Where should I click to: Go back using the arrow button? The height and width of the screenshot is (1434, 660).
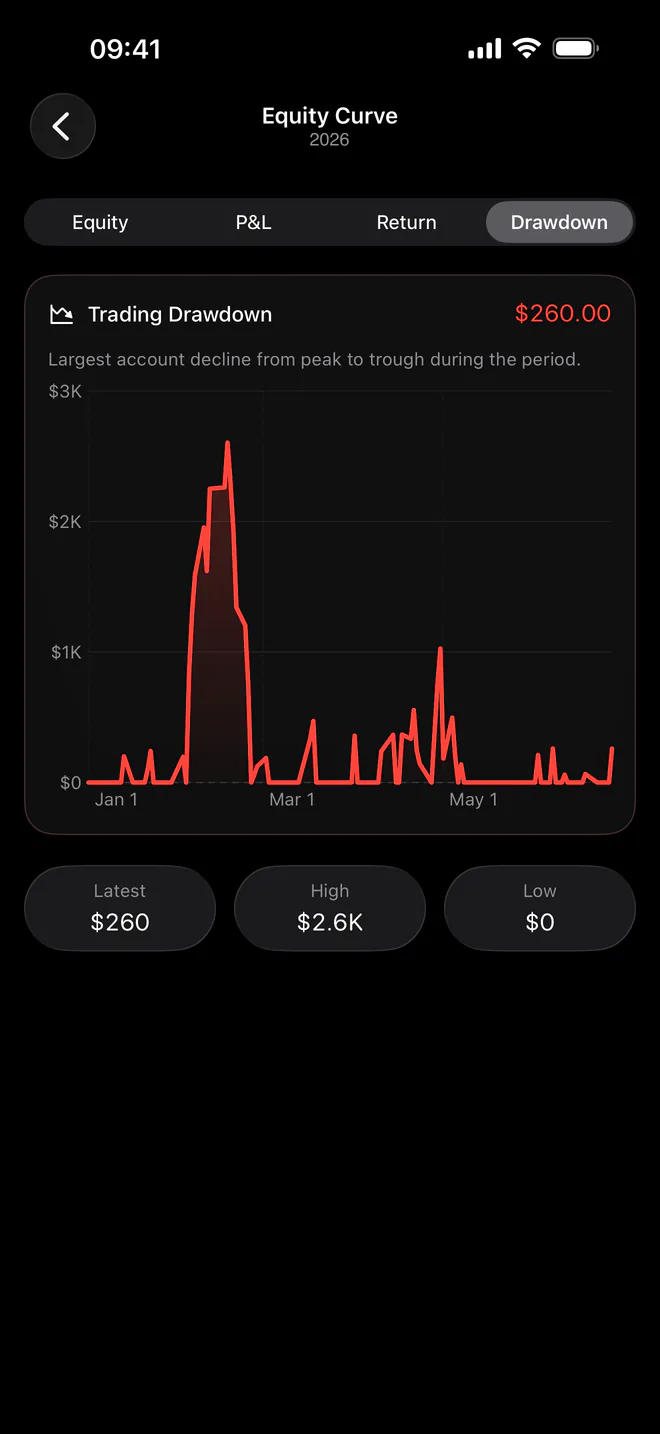pos(63,126)
